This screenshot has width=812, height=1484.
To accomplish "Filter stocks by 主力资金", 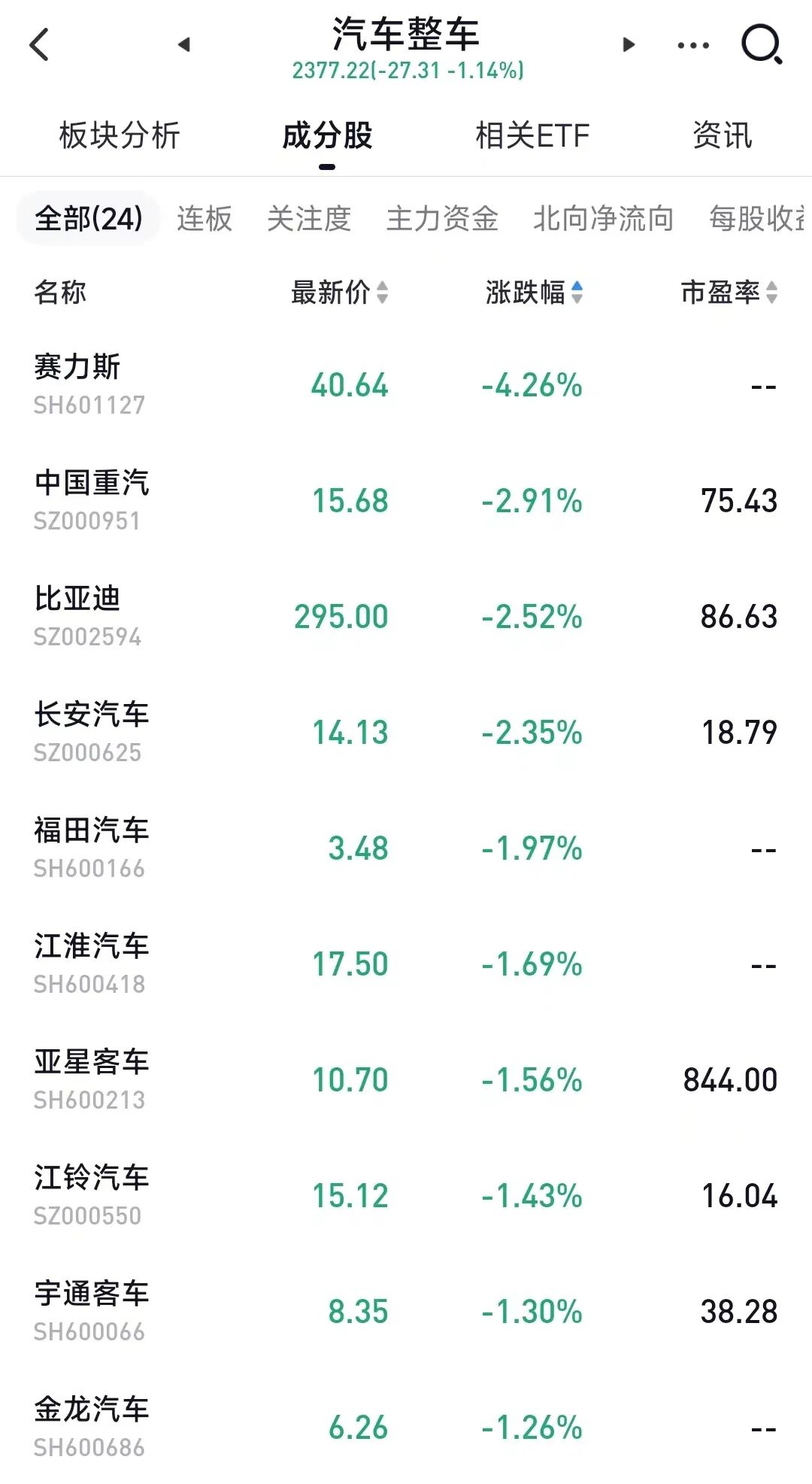I will click(442, 219).
